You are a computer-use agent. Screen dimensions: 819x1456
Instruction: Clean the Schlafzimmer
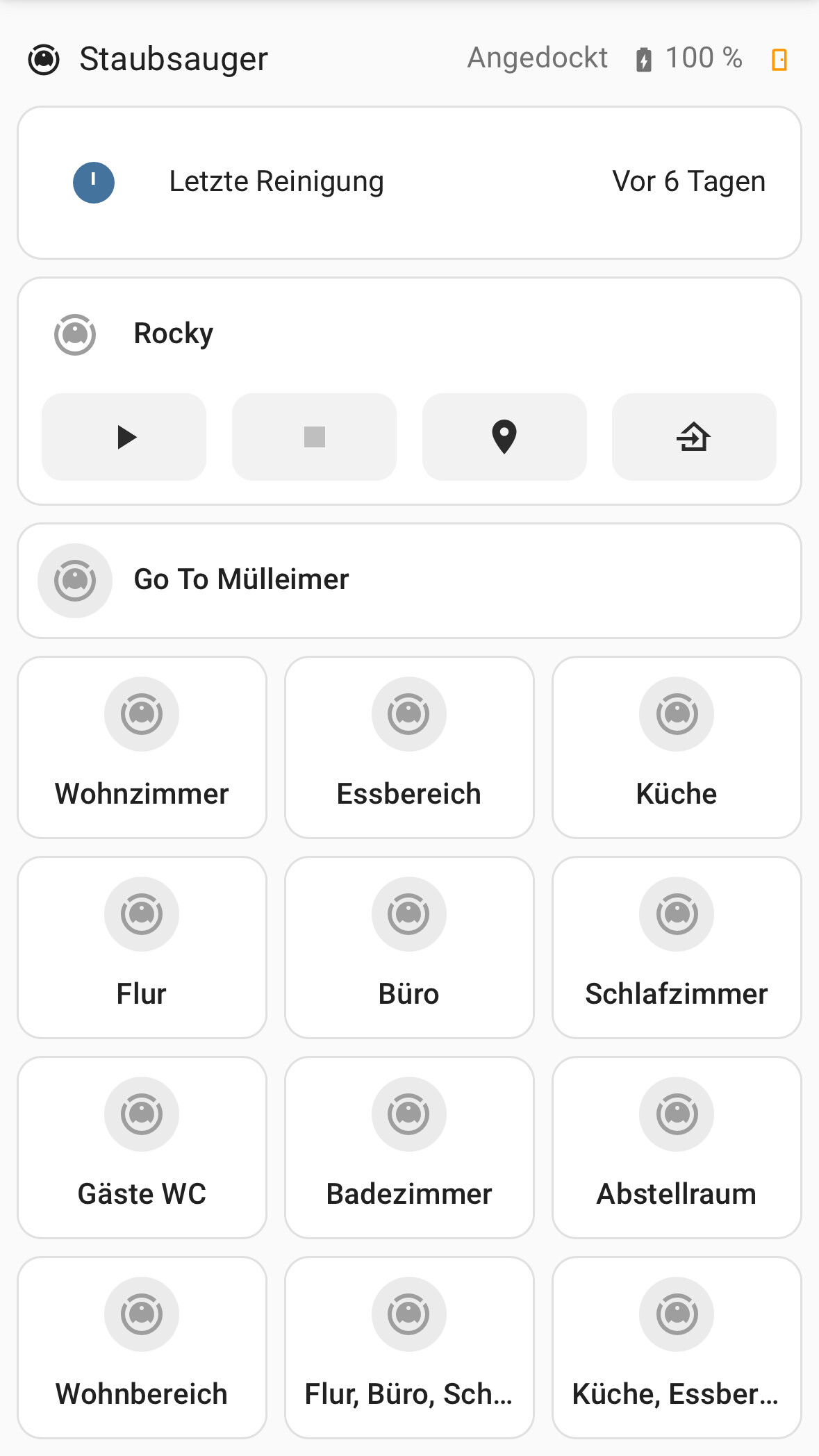point(677,948)
